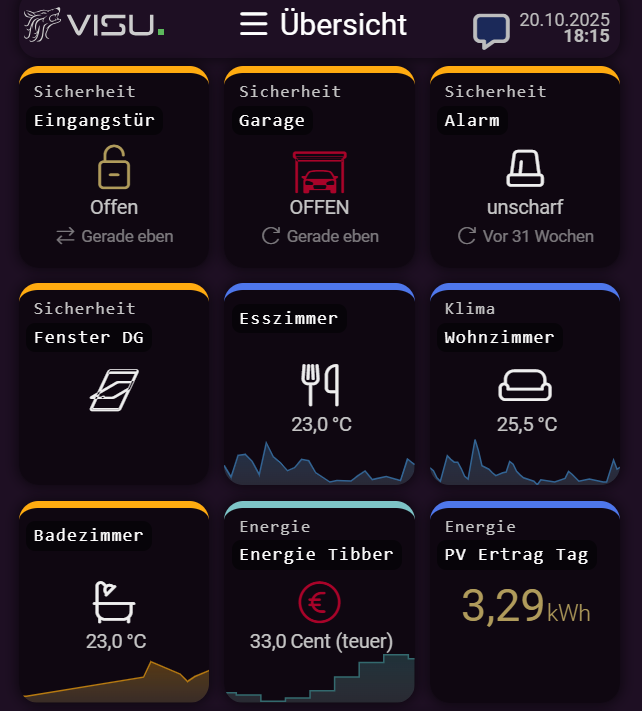Viewport: 642px width, 711px height.
Task: Open the messages speech-bubble icon
Action: tap(490, 31)
